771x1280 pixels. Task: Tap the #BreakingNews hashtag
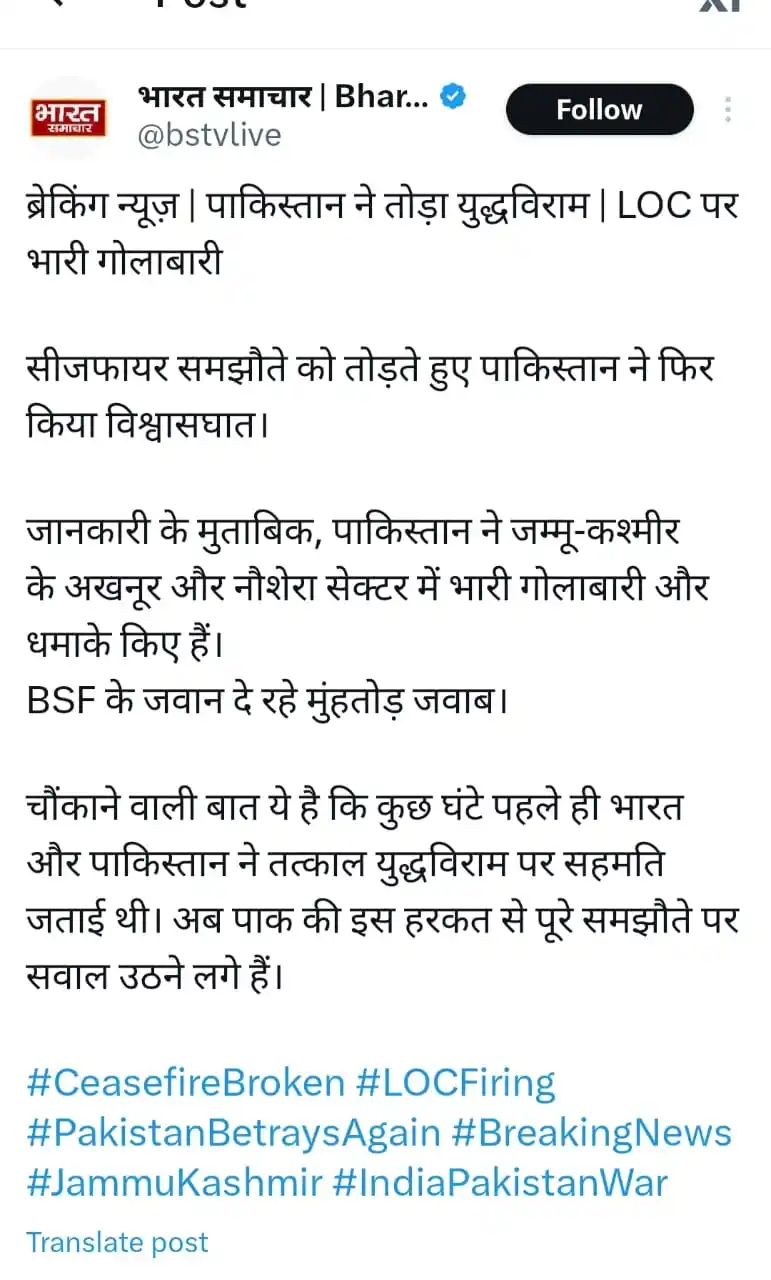pyautogui.click(x=592, y=1133)
